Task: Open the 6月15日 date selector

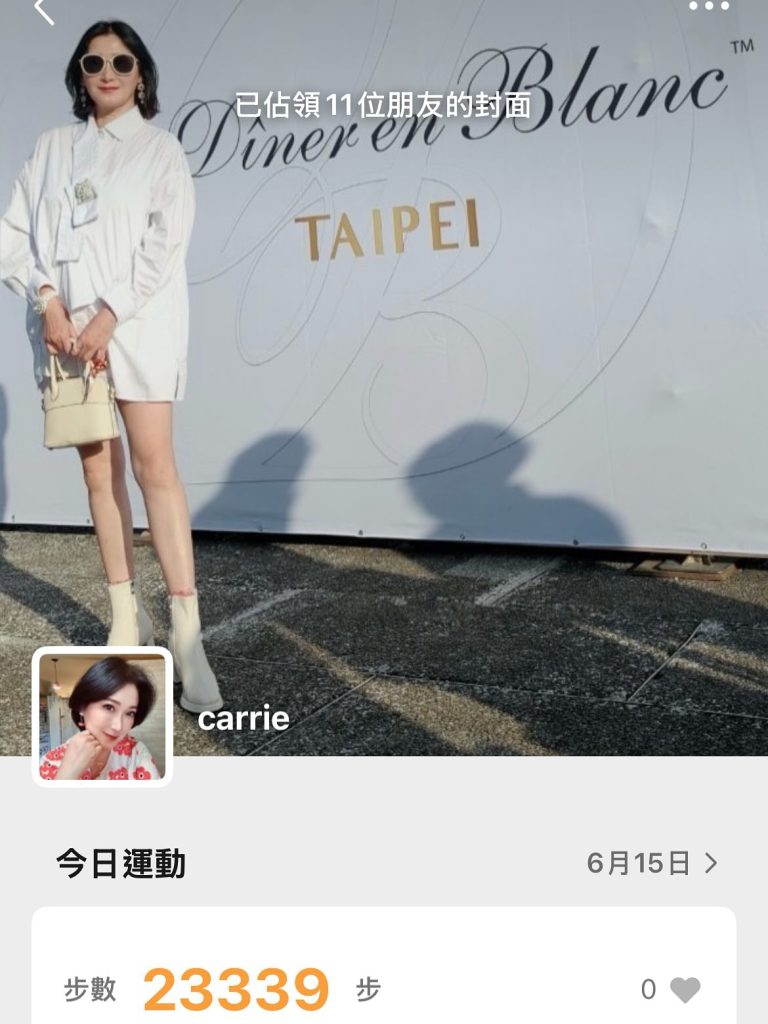Action: (x=652, y=864)
